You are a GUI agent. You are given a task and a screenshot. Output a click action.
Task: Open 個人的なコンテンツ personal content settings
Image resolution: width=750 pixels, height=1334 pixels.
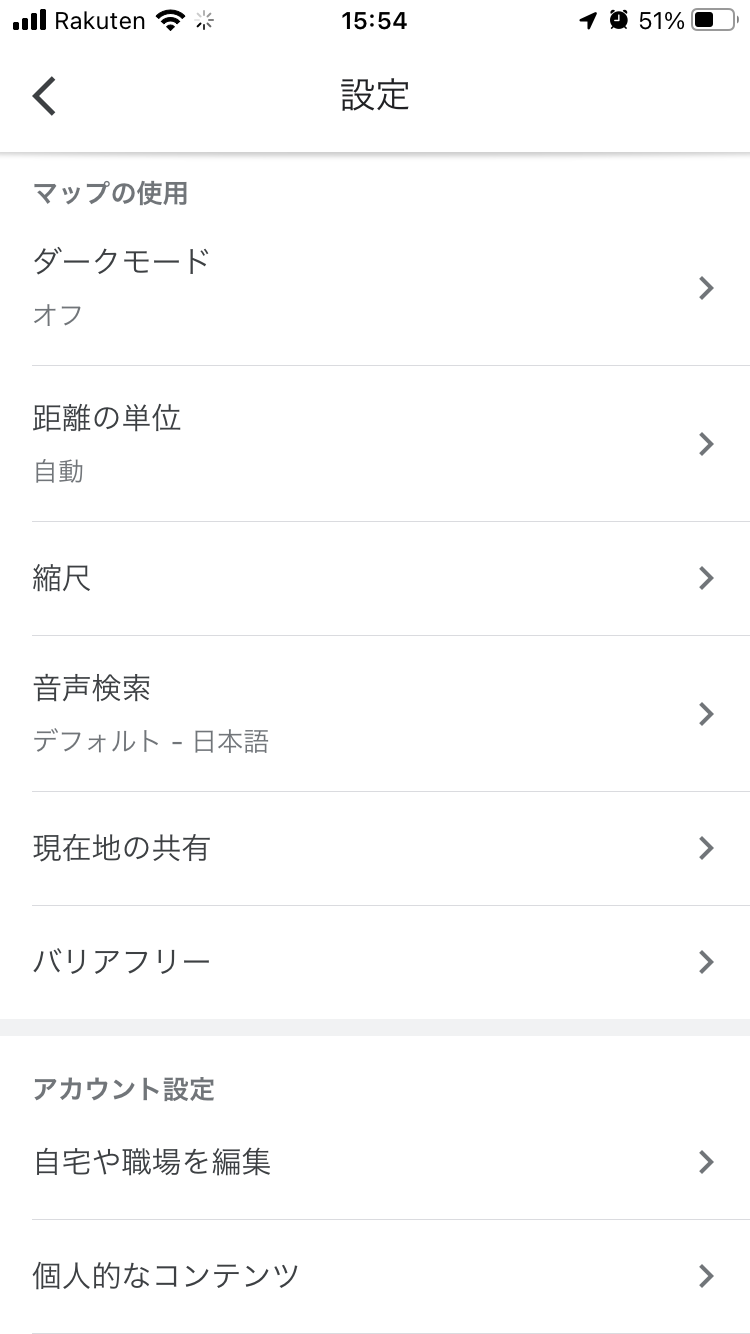pos(375,1275)
